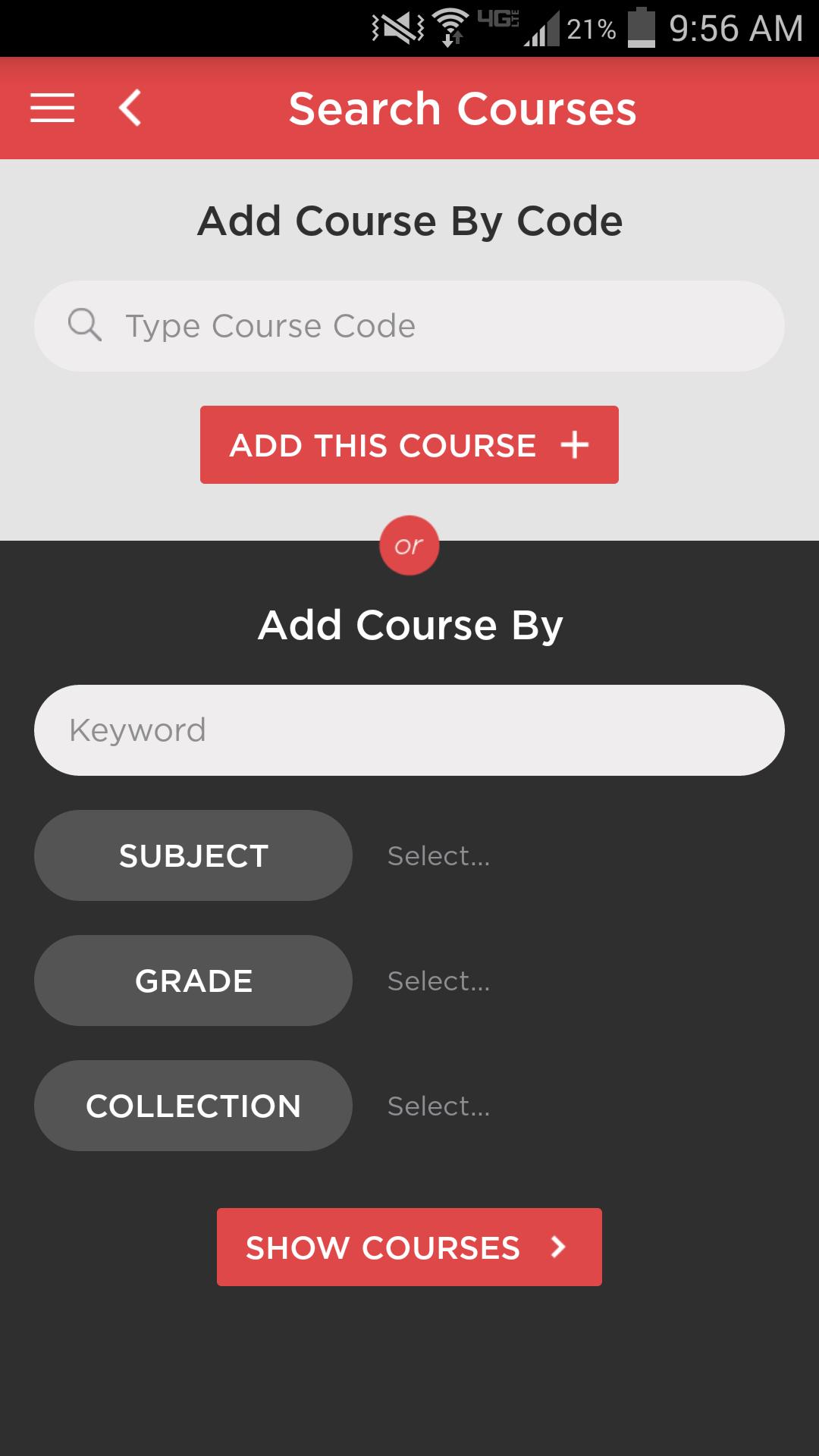Open the hamburger drawer menu
The height and width of the screenshot is (1456, 819).
[x=52, y=108]
